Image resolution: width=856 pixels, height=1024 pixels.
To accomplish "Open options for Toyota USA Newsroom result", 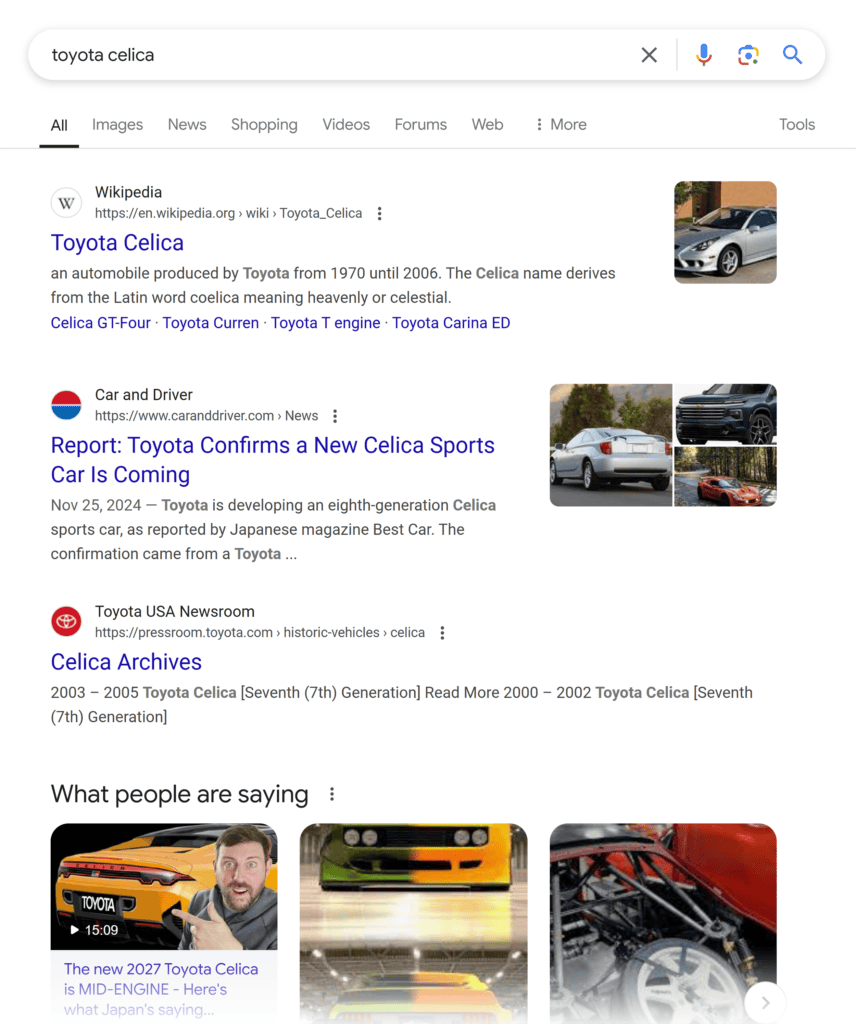I will click(x=442, y=633).
